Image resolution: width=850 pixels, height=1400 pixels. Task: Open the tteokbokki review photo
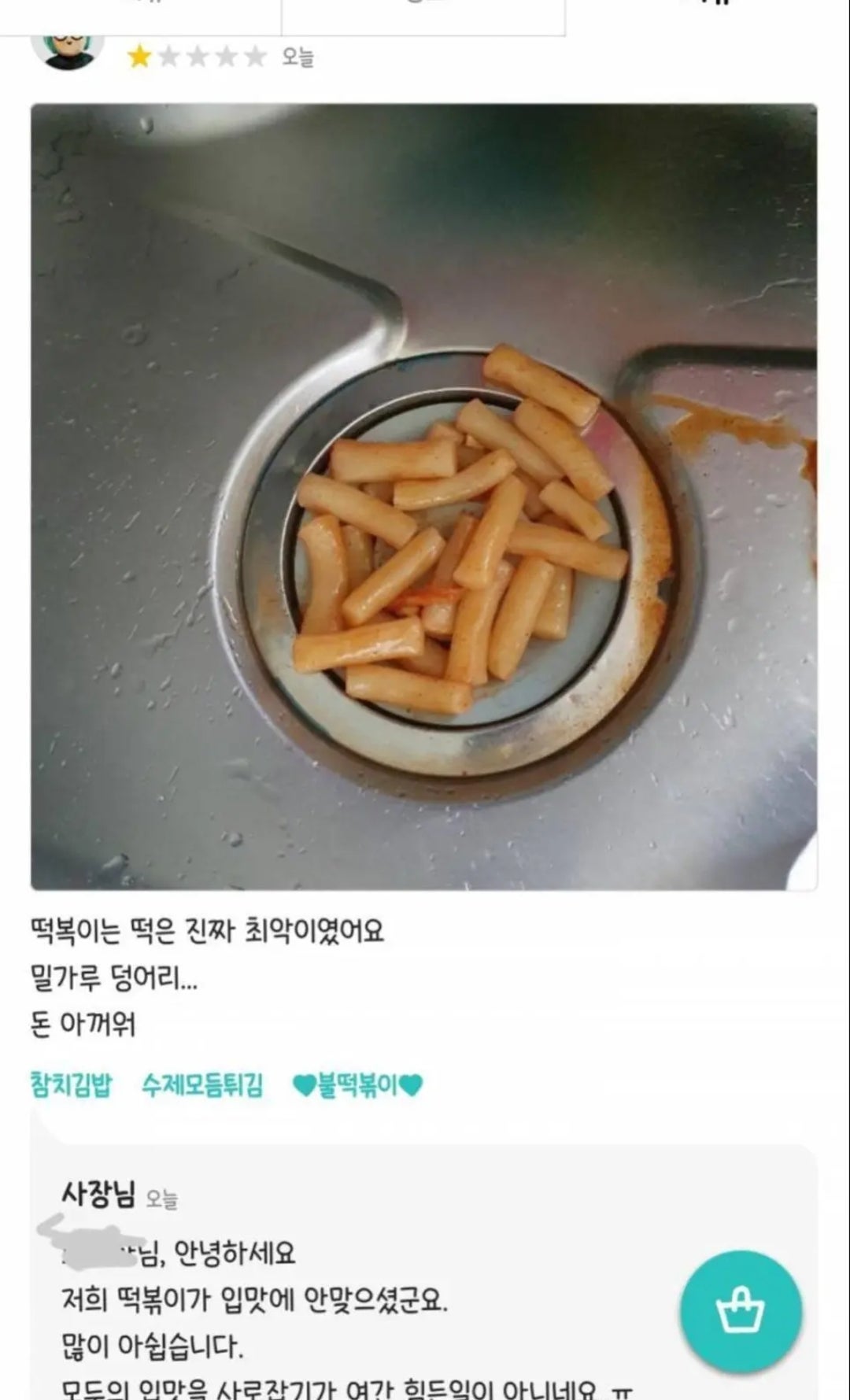pyautogui.click(x=423, y=497)
